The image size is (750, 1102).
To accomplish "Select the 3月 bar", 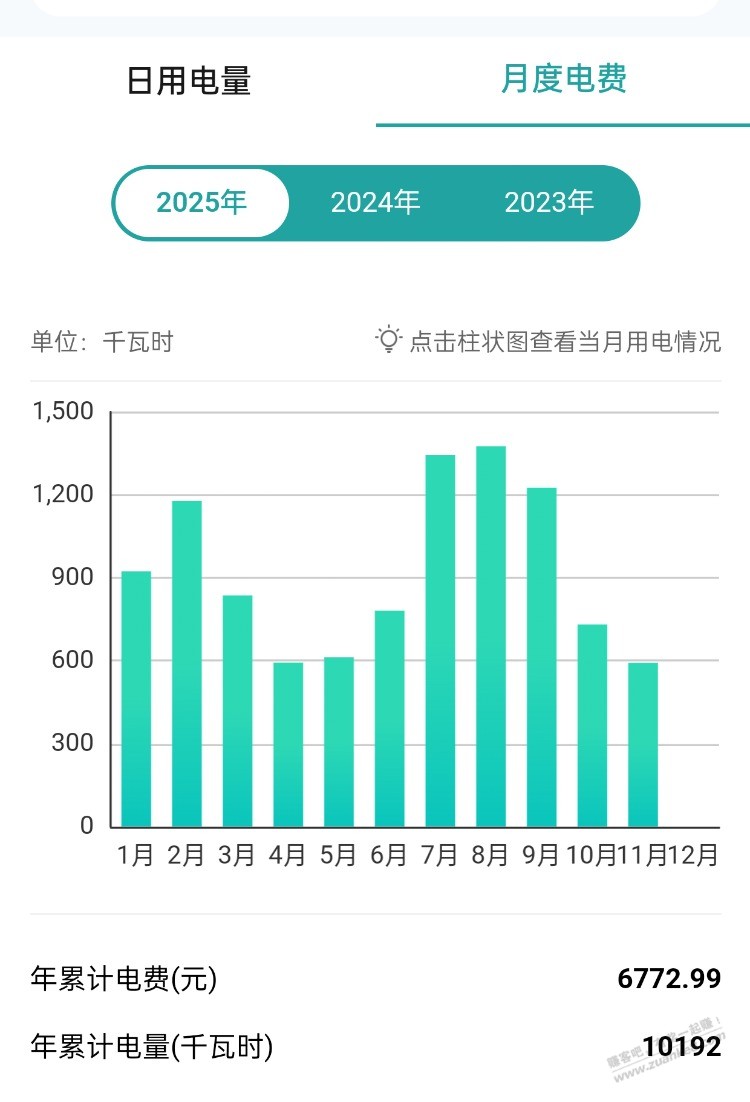I will [237, 712].
